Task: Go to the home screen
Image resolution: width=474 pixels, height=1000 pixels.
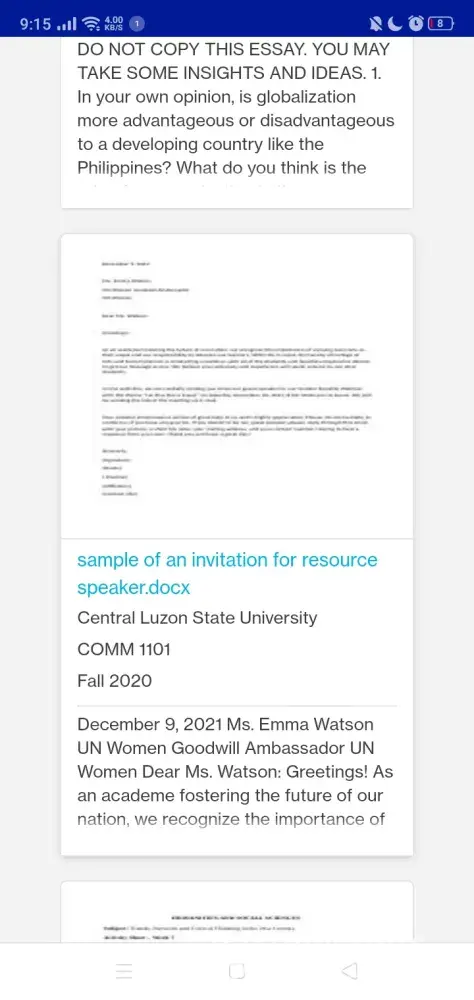Action: click(237, 971)
